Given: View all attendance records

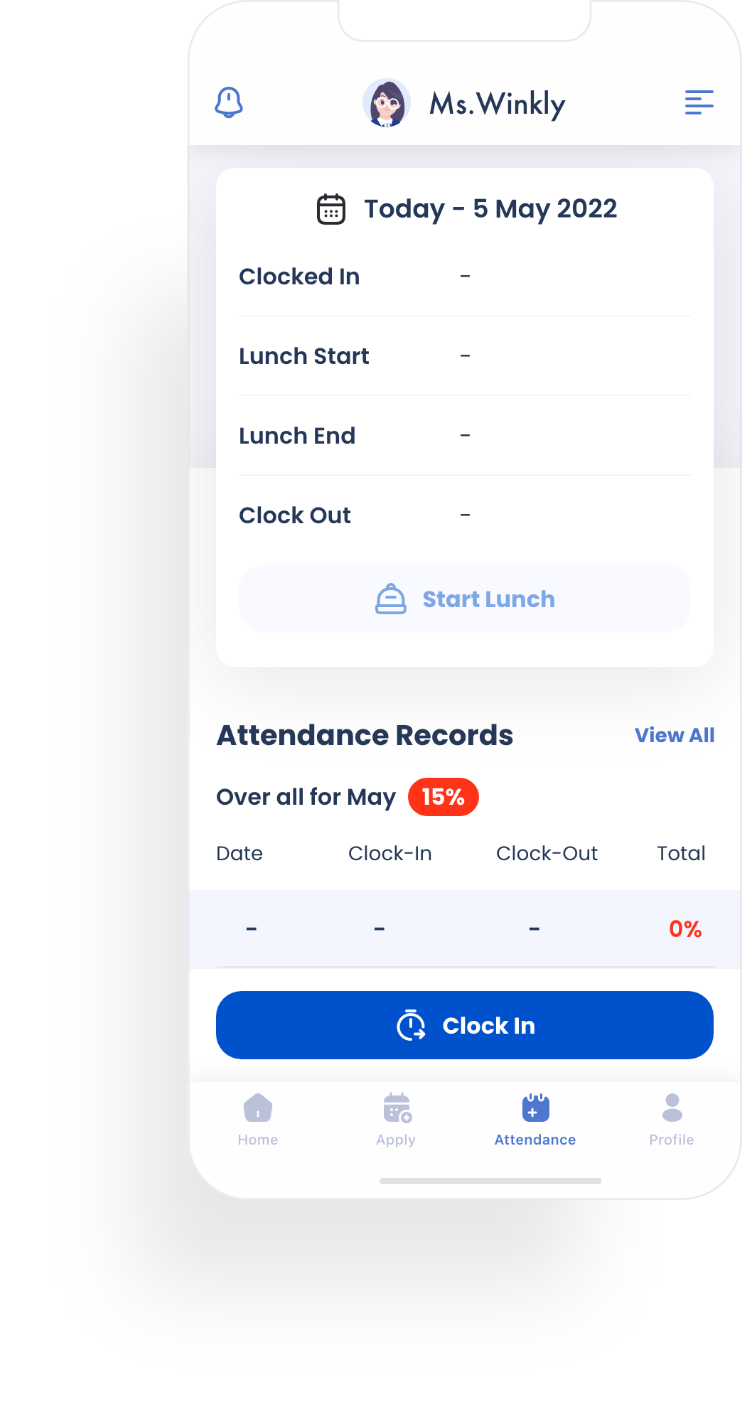Looking at the screenshot, I should click(674, 735).
